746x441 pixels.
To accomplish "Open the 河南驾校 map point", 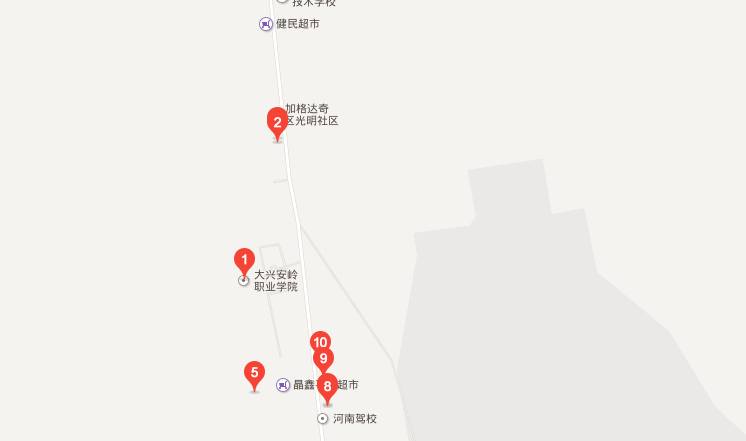I will click(x=322, y=418).
